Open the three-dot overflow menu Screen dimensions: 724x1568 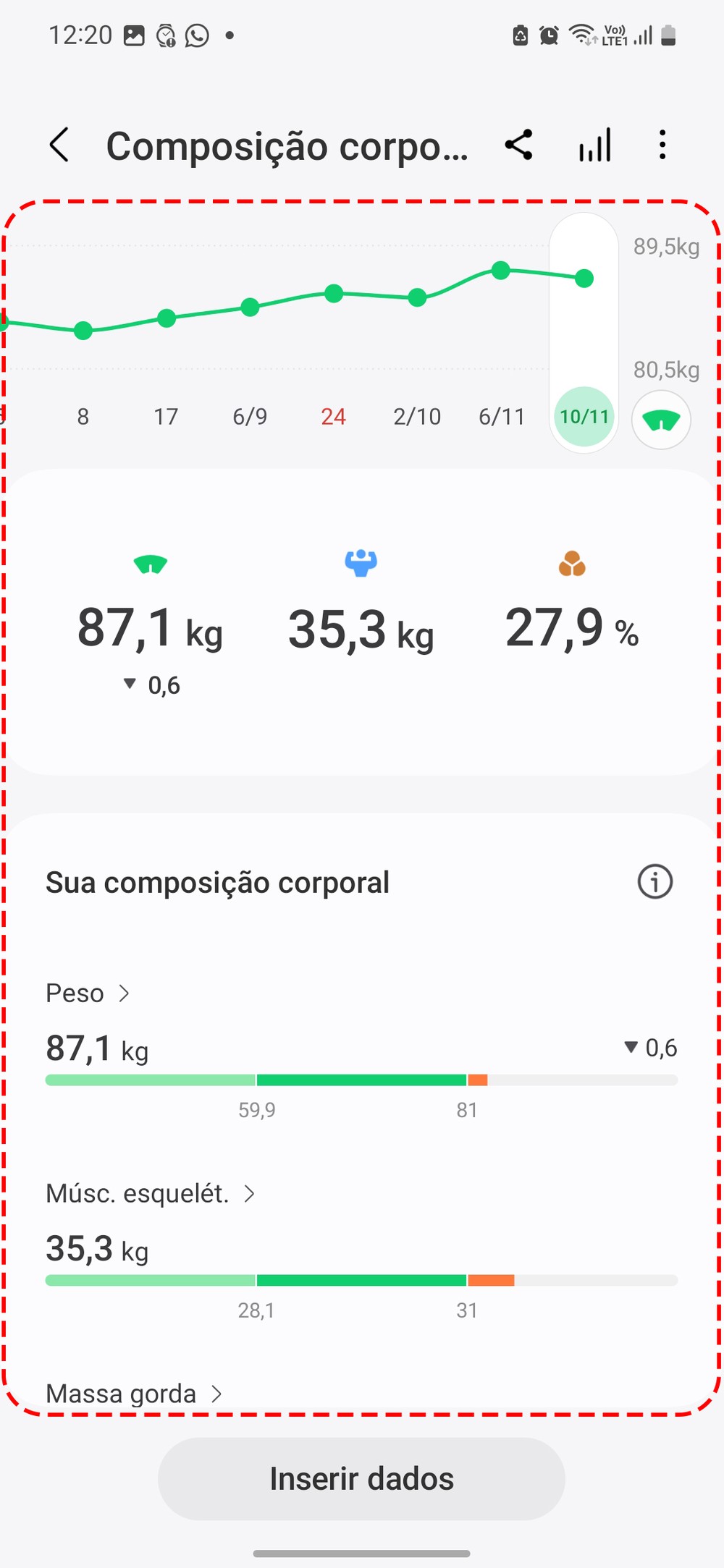662,145
